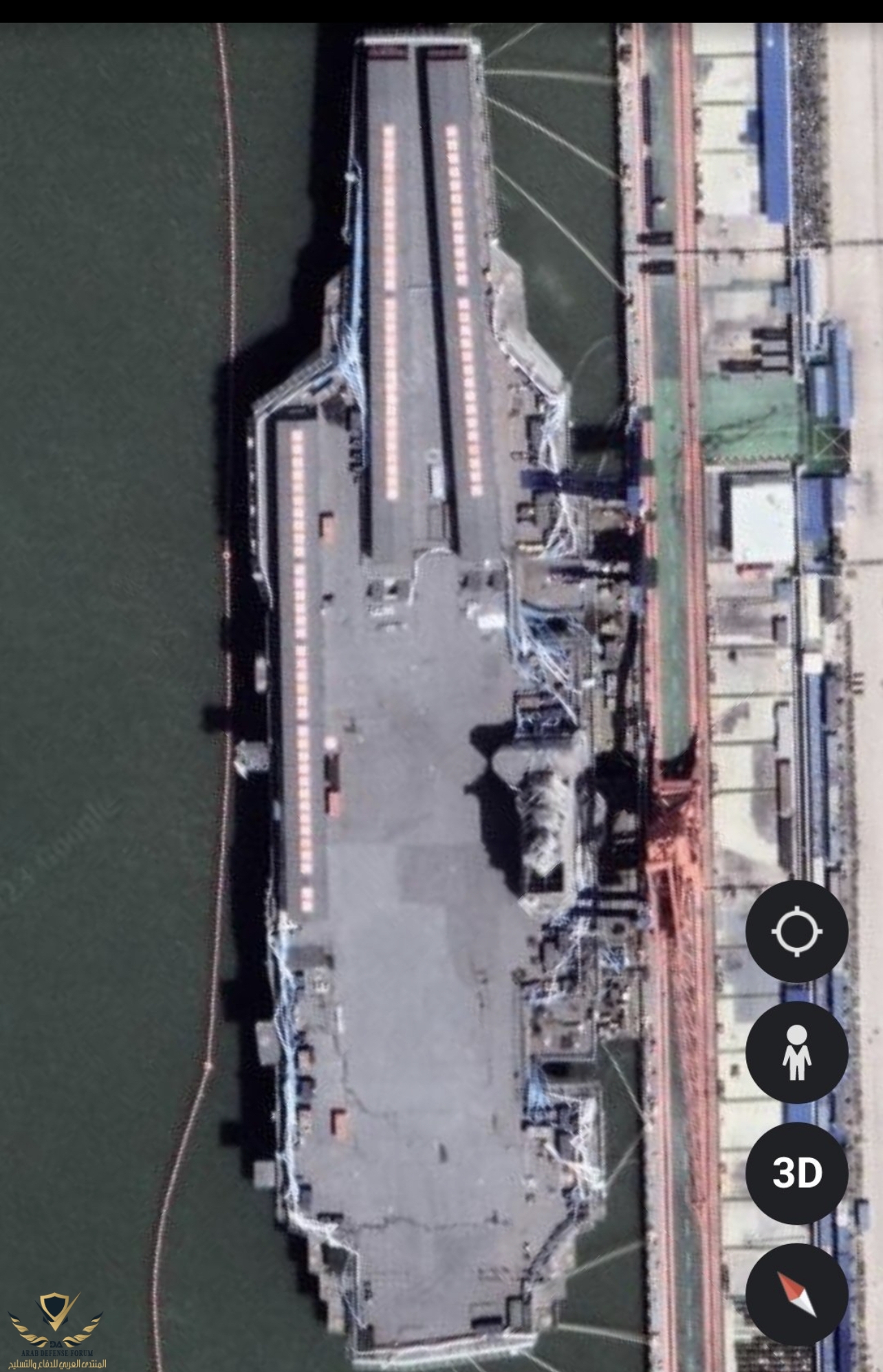
Task: Reset orientation with the compass
Action: (x=796, y=1294)
